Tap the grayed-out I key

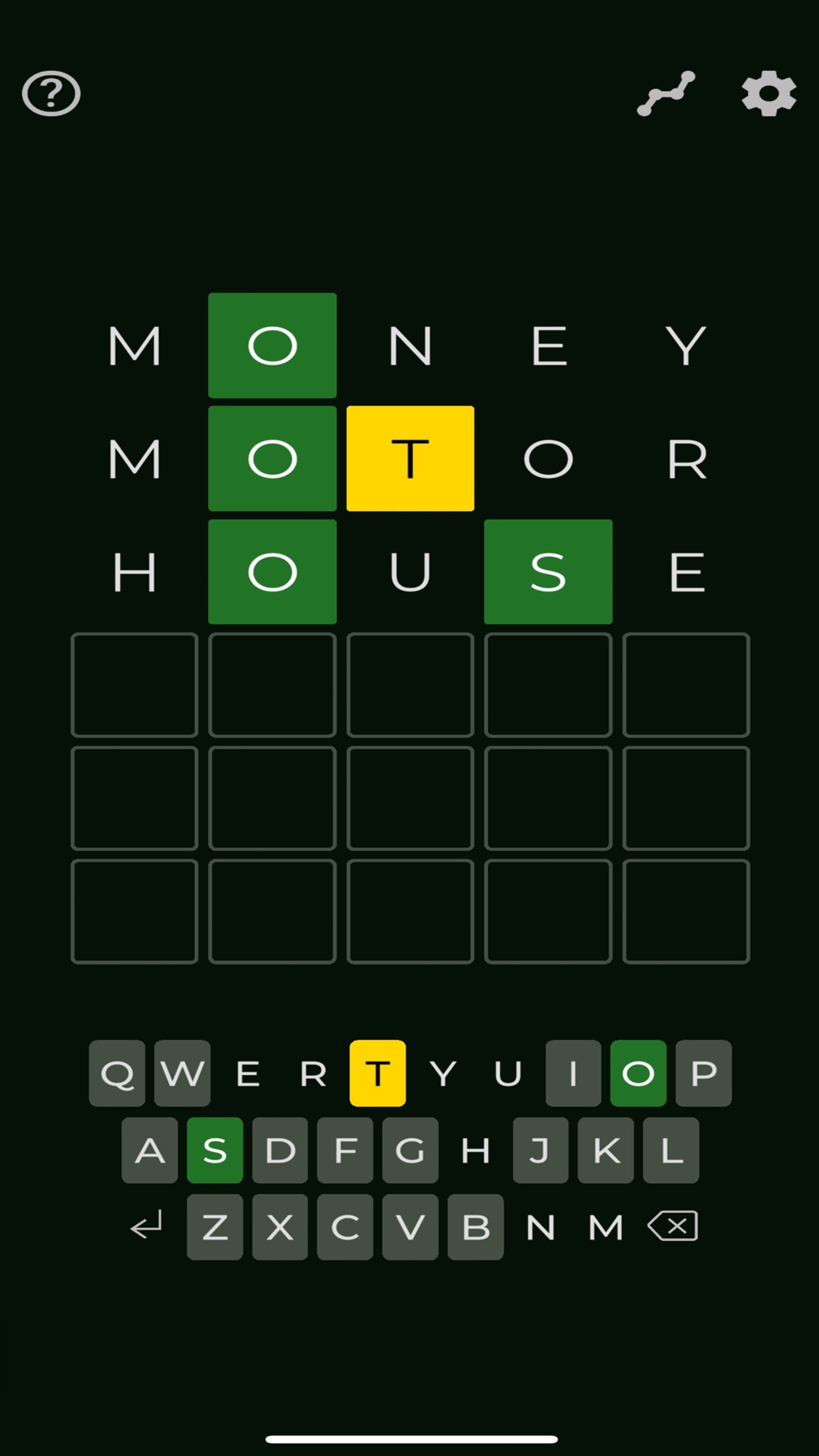(x=572, y=1074)
